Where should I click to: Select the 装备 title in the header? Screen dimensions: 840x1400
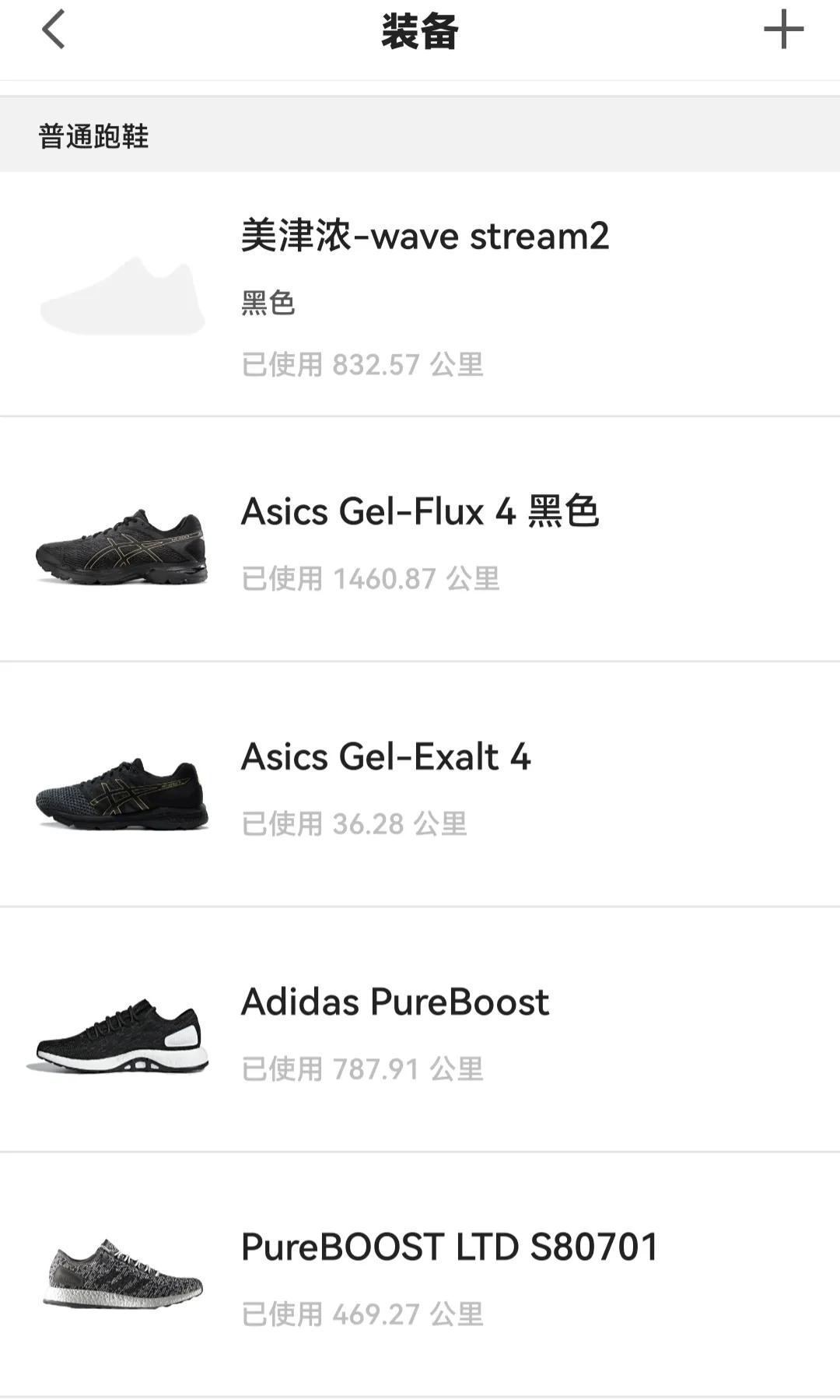pyautogui.click(x=420, y=30)
